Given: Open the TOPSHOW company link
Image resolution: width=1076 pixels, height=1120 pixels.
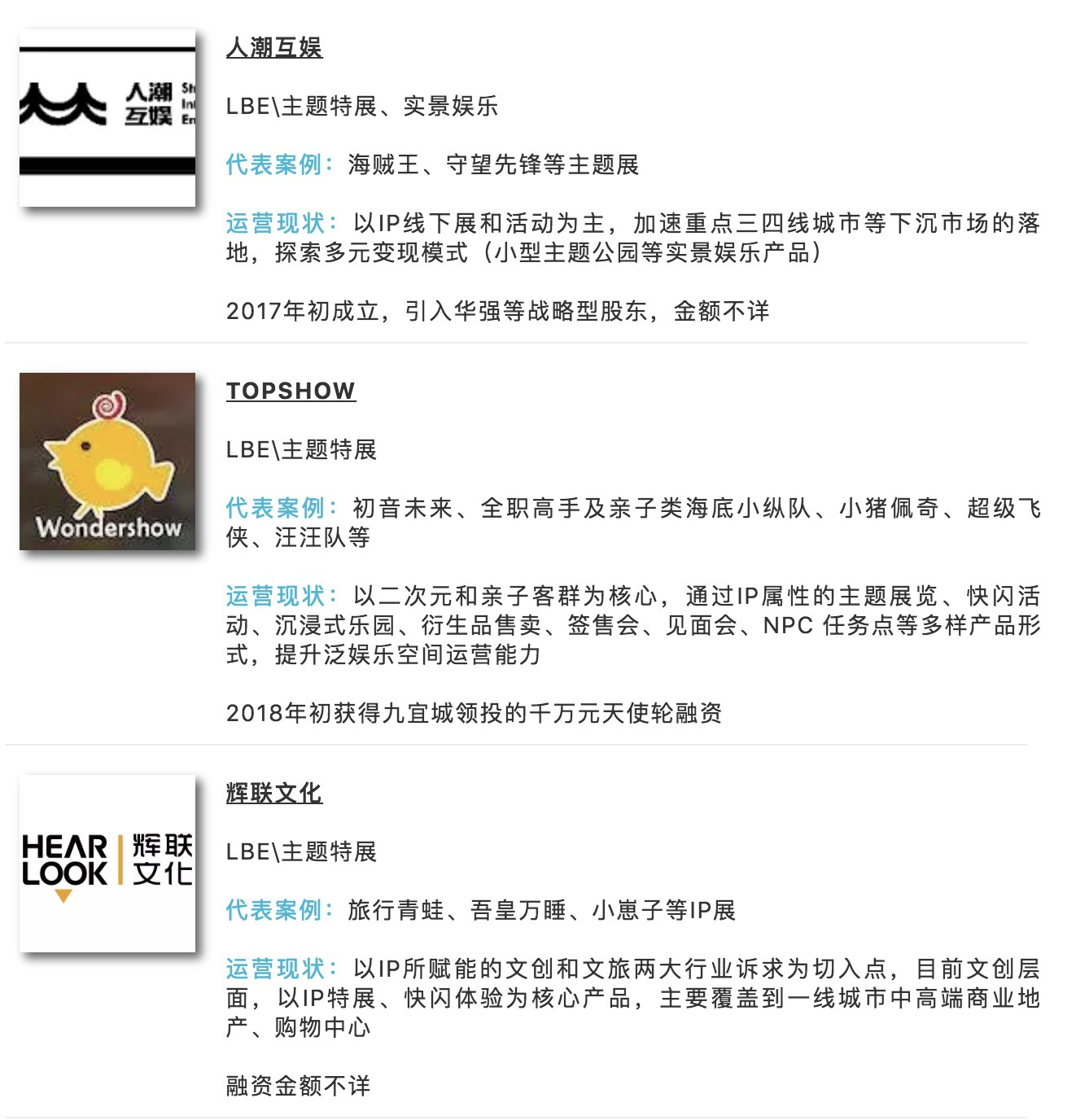Looking at the screenshot, I should tap(291, 391).
